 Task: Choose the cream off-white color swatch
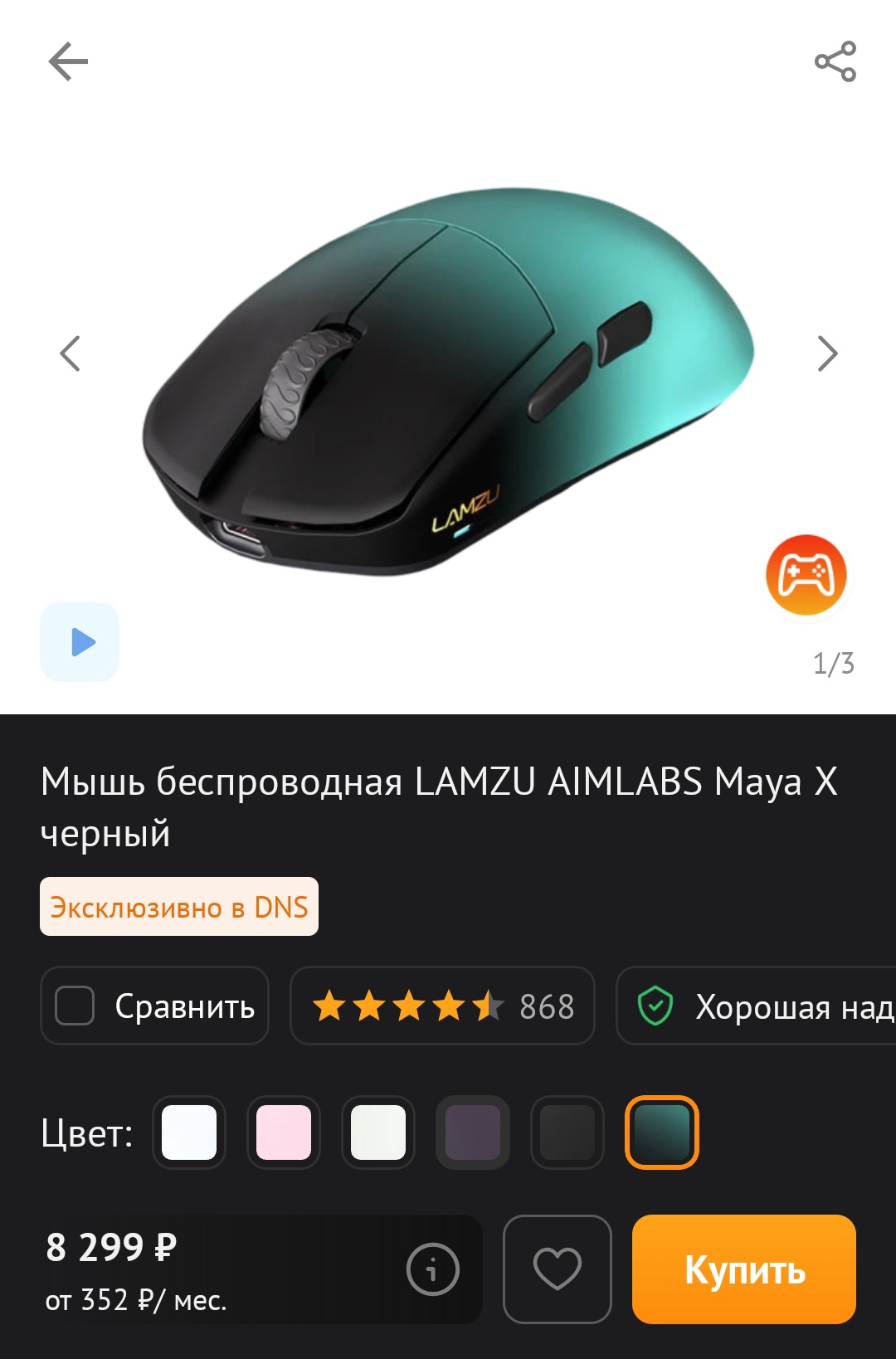[x=378, y=1132]
